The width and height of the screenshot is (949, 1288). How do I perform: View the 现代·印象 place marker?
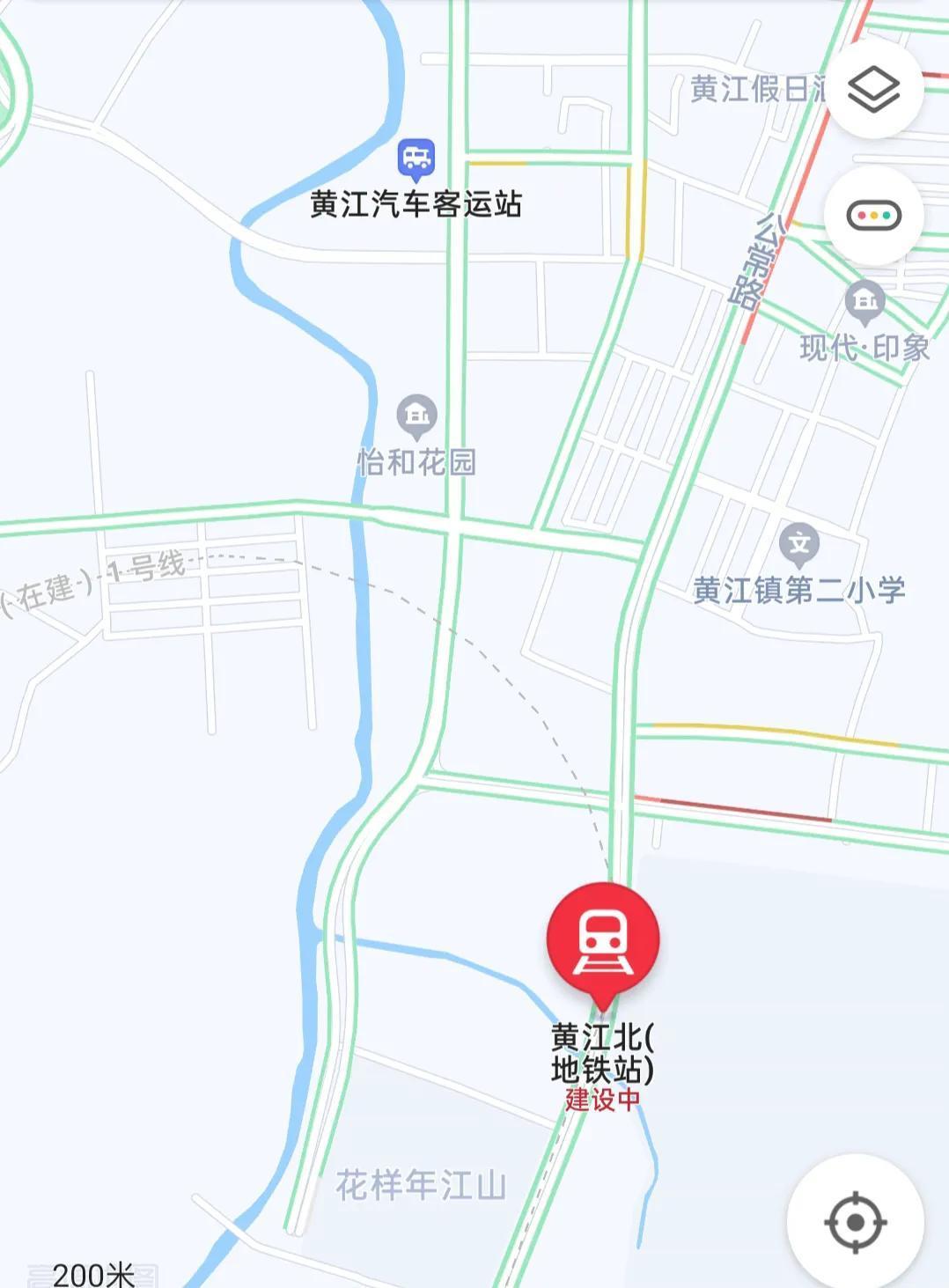pyautogui.click(x=864, y=302)
